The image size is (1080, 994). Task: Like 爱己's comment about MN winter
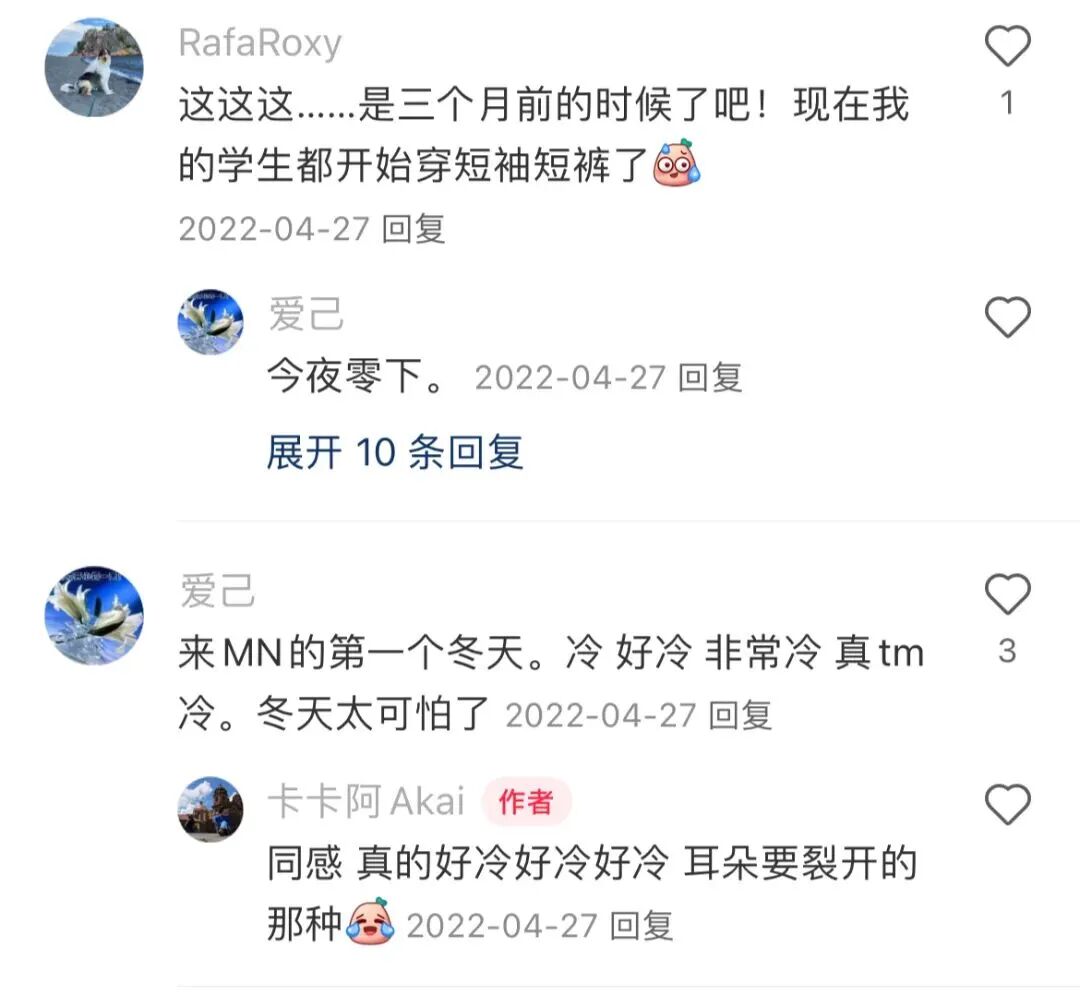click(1007, 596)
